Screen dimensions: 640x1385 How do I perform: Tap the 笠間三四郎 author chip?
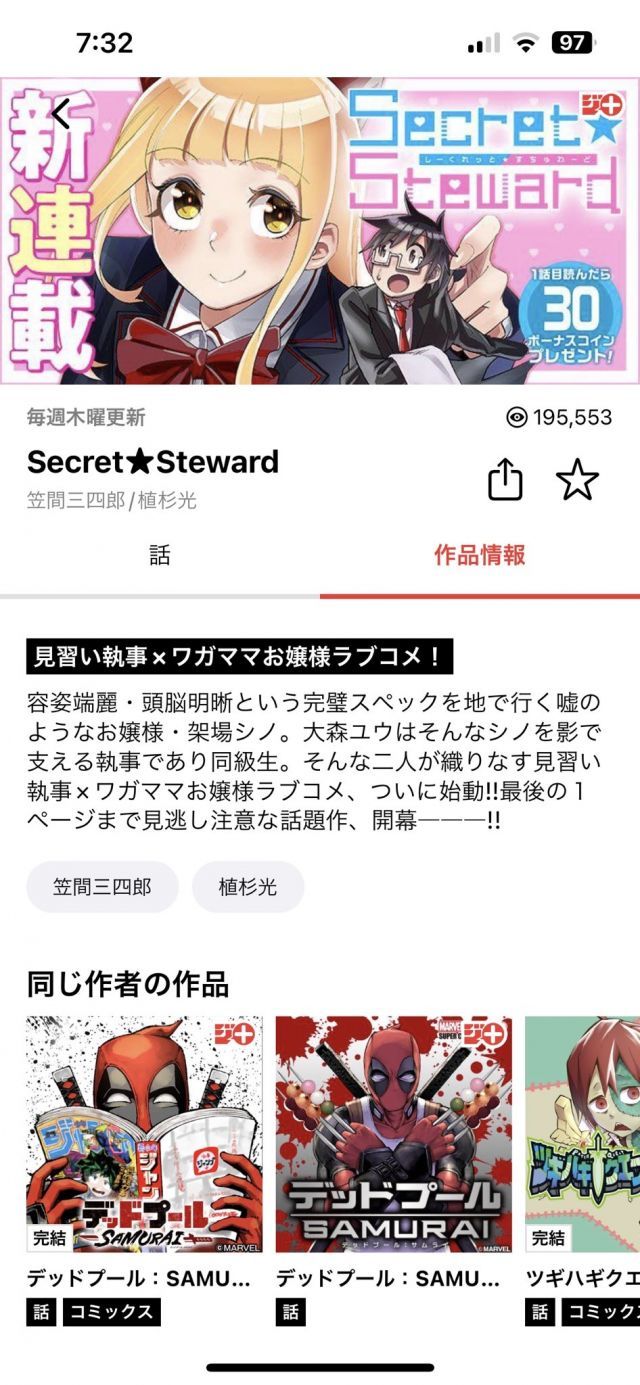[102, 886]
